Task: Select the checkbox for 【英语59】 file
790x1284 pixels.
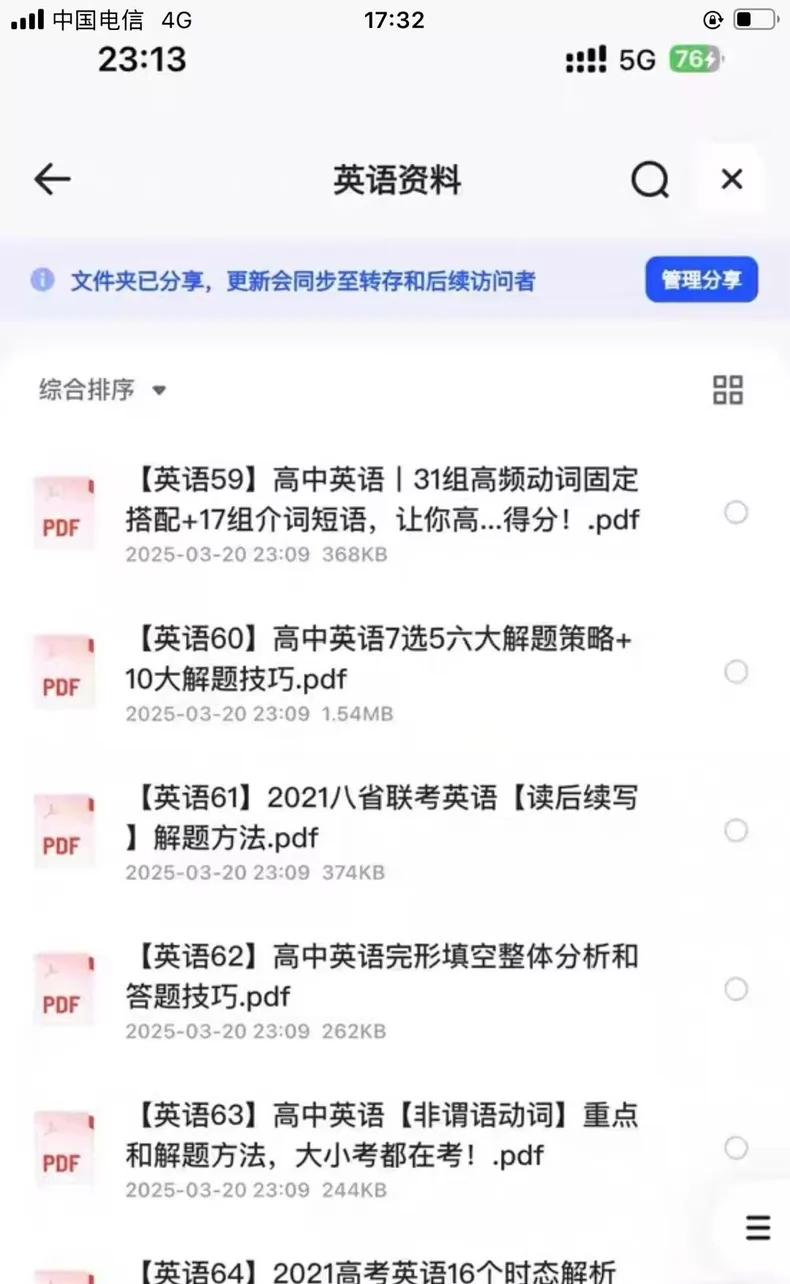Action: click(x=736, y=513)
